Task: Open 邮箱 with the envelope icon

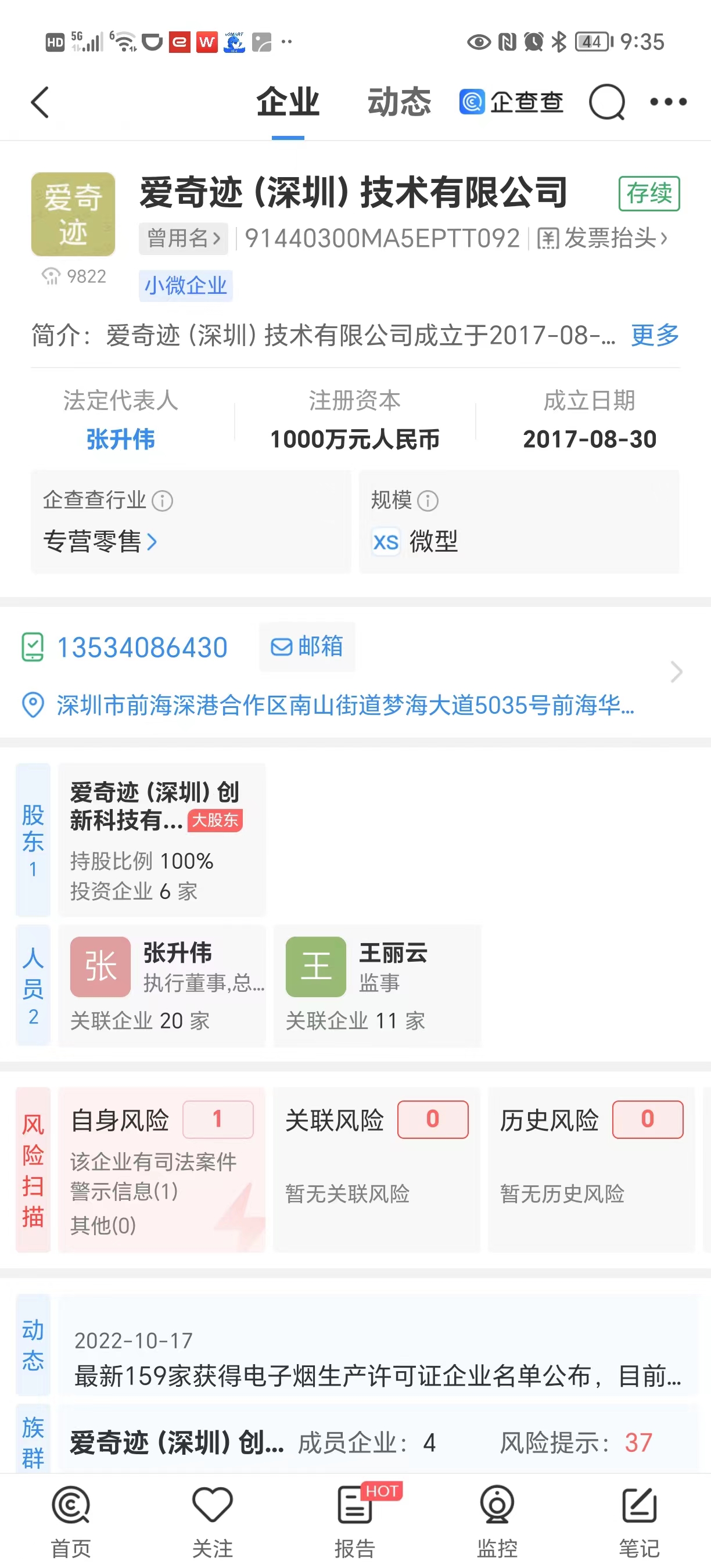Action: (x=306, y=647)
